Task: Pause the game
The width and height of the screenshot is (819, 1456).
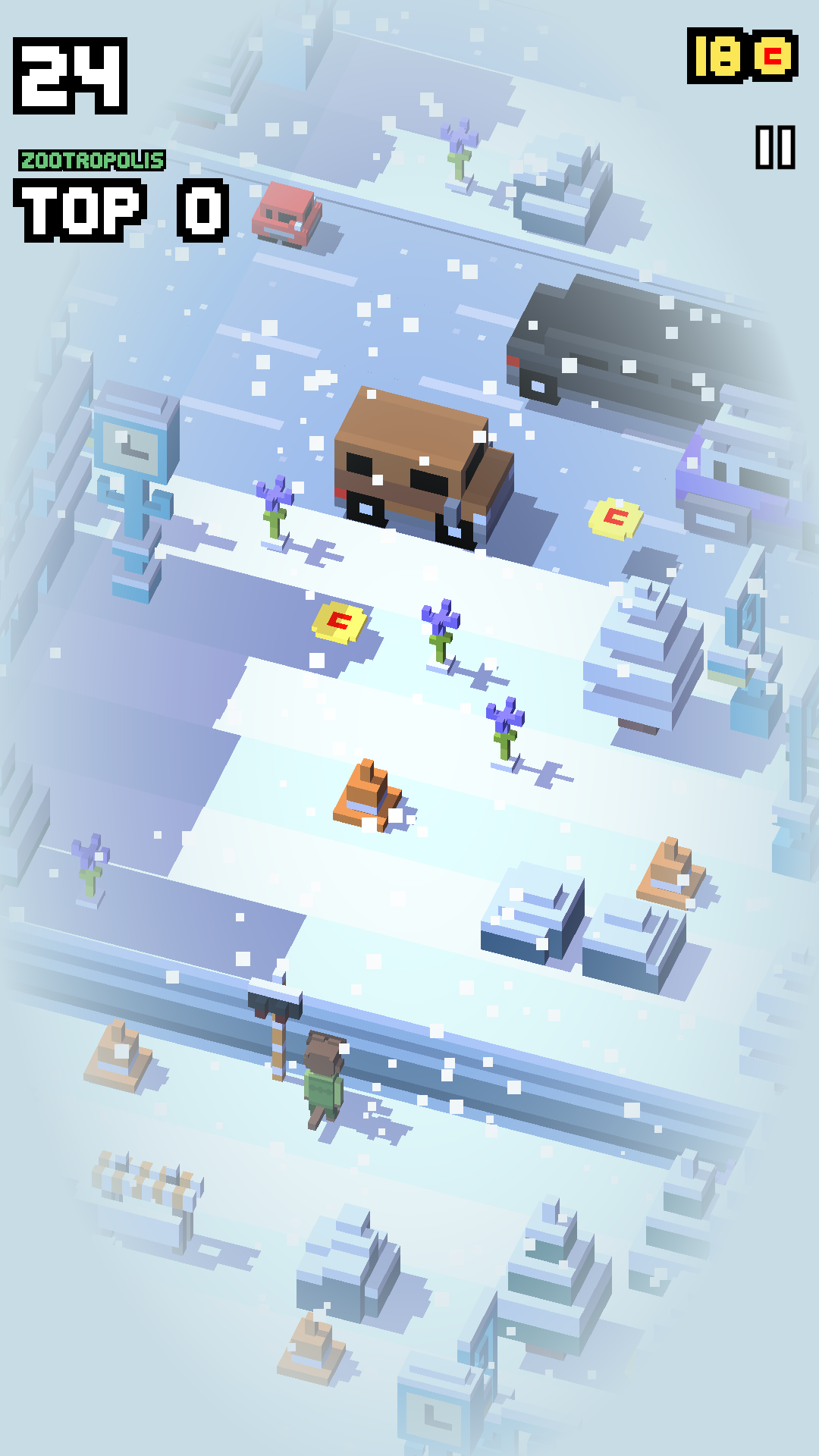Action: [x=775, y=147]
